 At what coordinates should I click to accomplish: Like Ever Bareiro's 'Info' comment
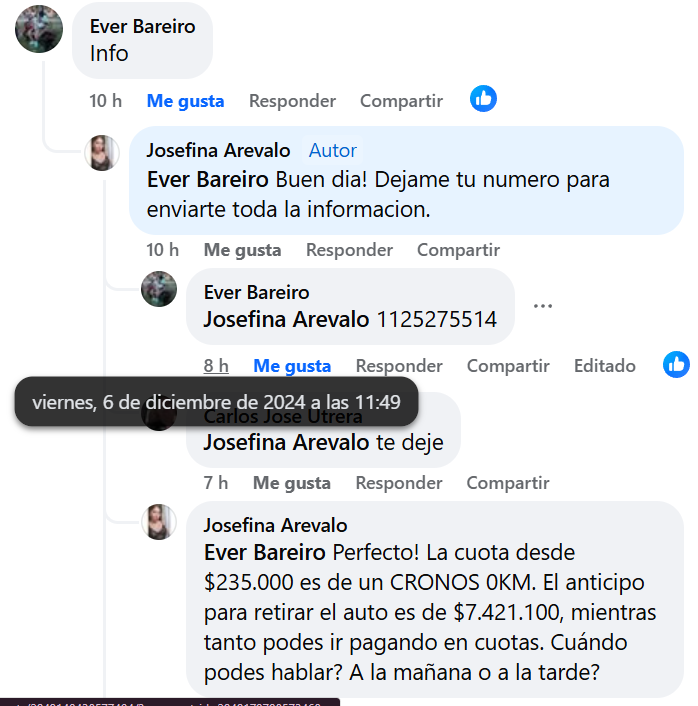point(185,101)
